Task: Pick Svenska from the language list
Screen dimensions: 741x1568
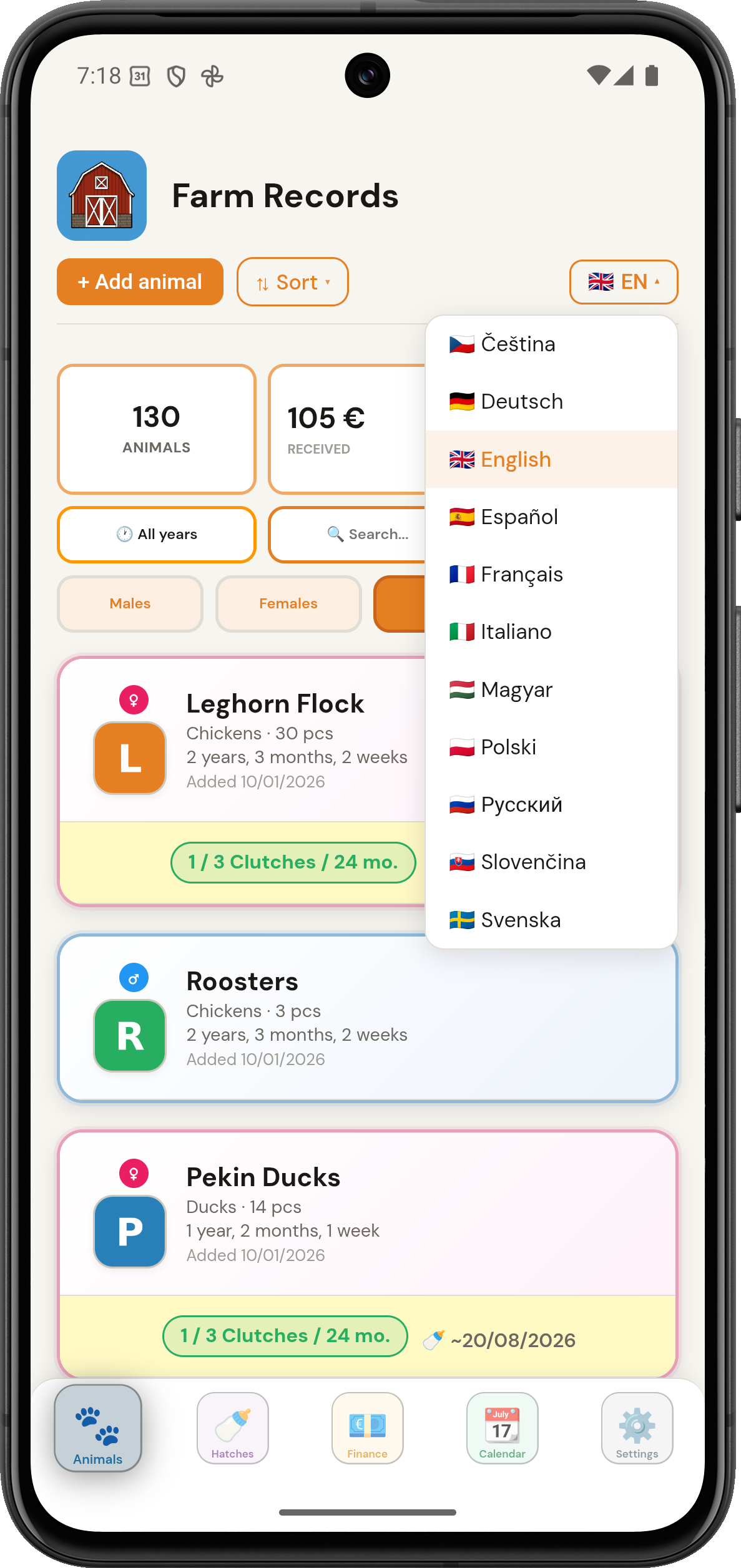Action: (x=551, y=920)
